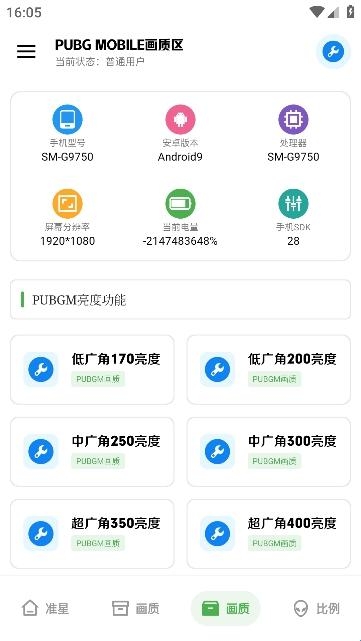This screenshot has width=361, height=641.
Task: Select the 超广角400亮度 card
Action: (269, 533)
